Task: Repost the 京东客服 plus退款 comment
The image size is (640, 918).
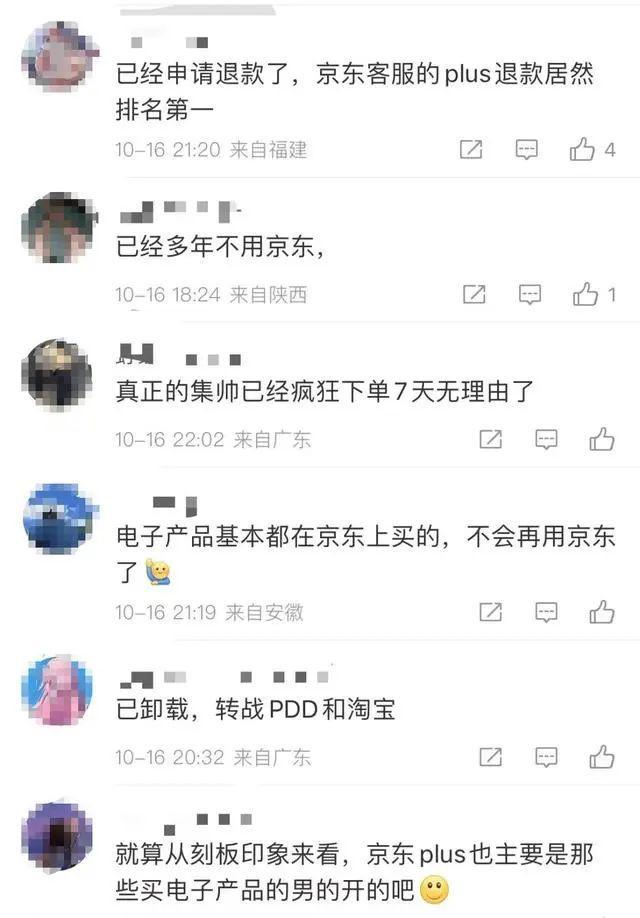Action: [x=471, y=150]
